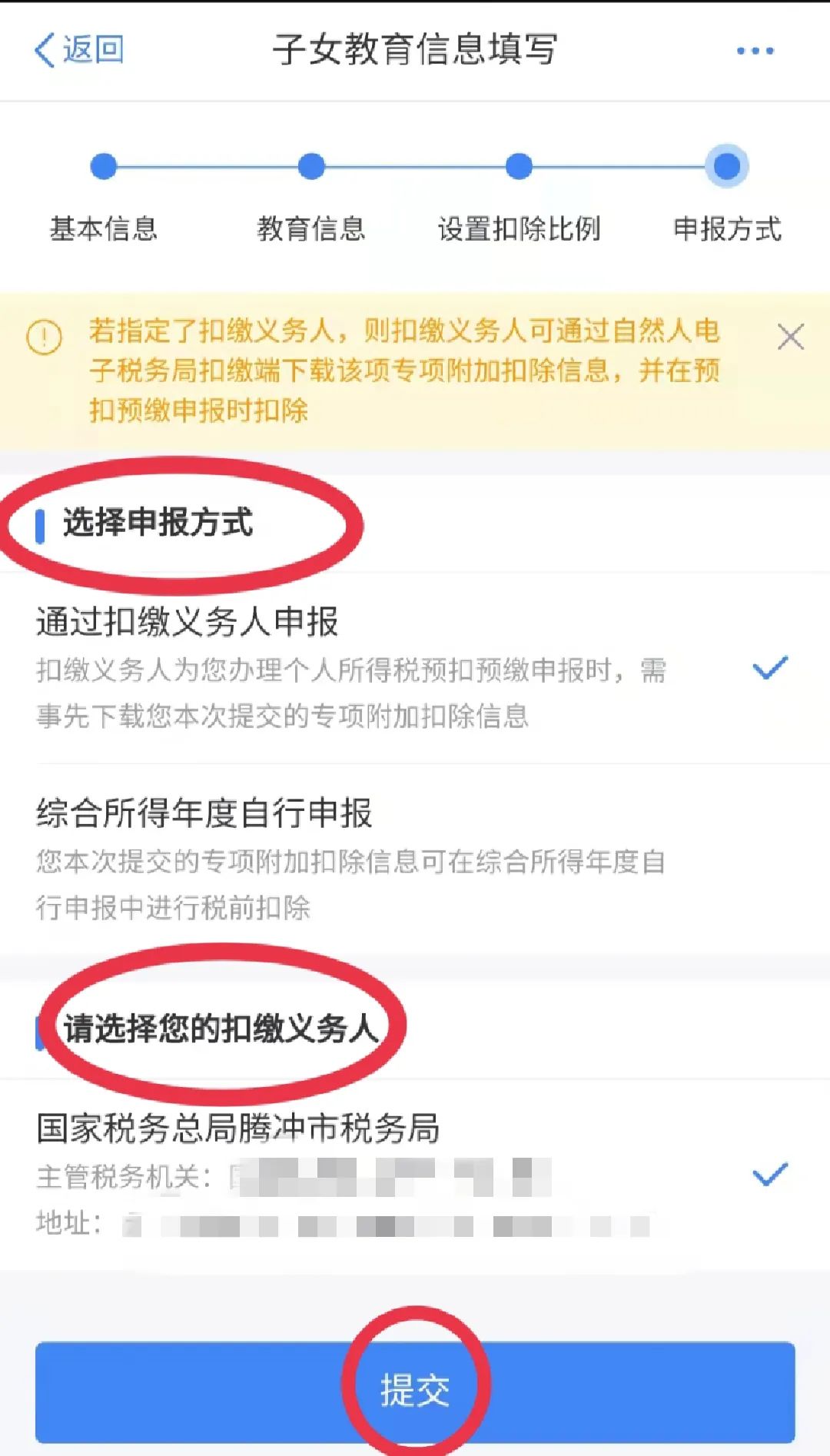Choose 综合所得年度自行申报 option

[x=415, y=859]
